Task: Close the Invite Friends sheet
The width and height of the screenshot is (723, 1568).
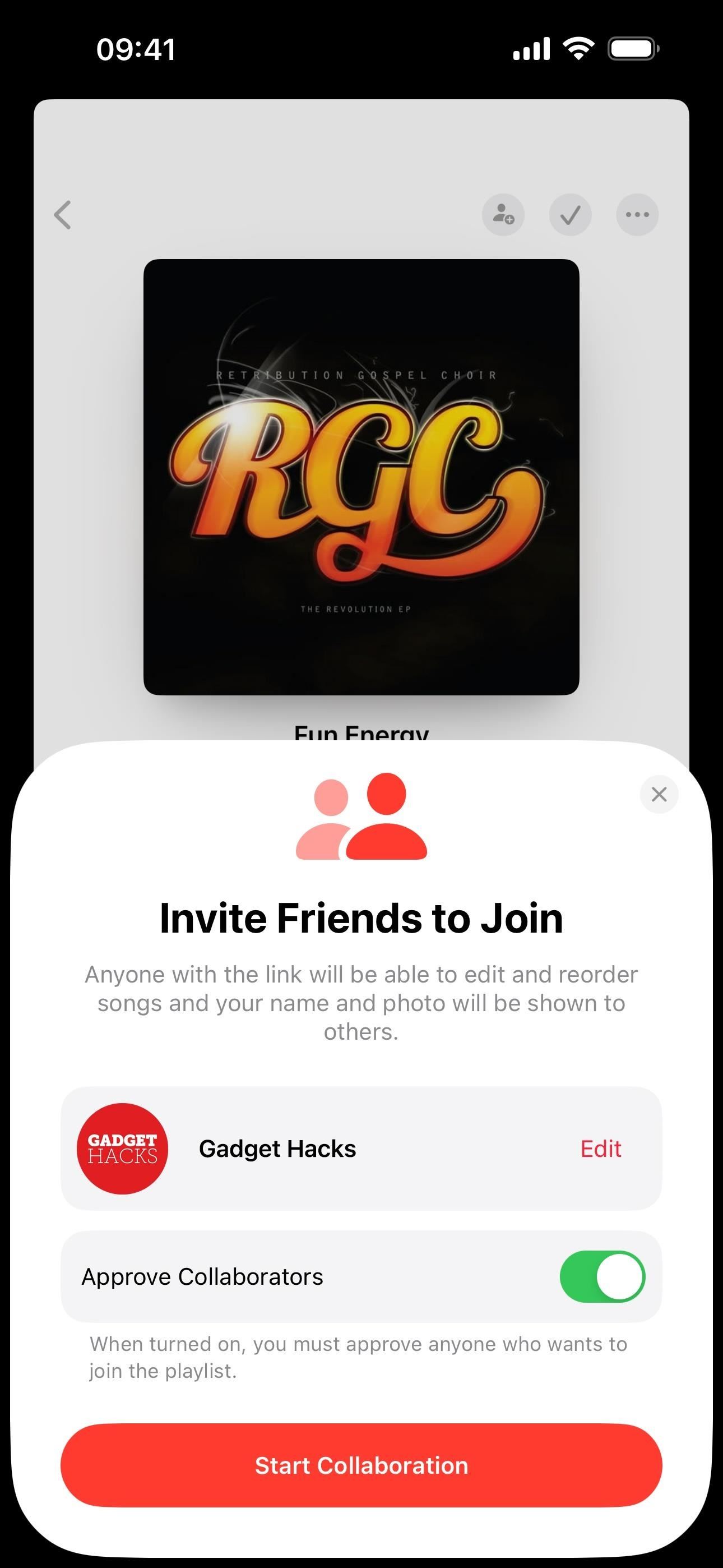Action: pos(659,794)
